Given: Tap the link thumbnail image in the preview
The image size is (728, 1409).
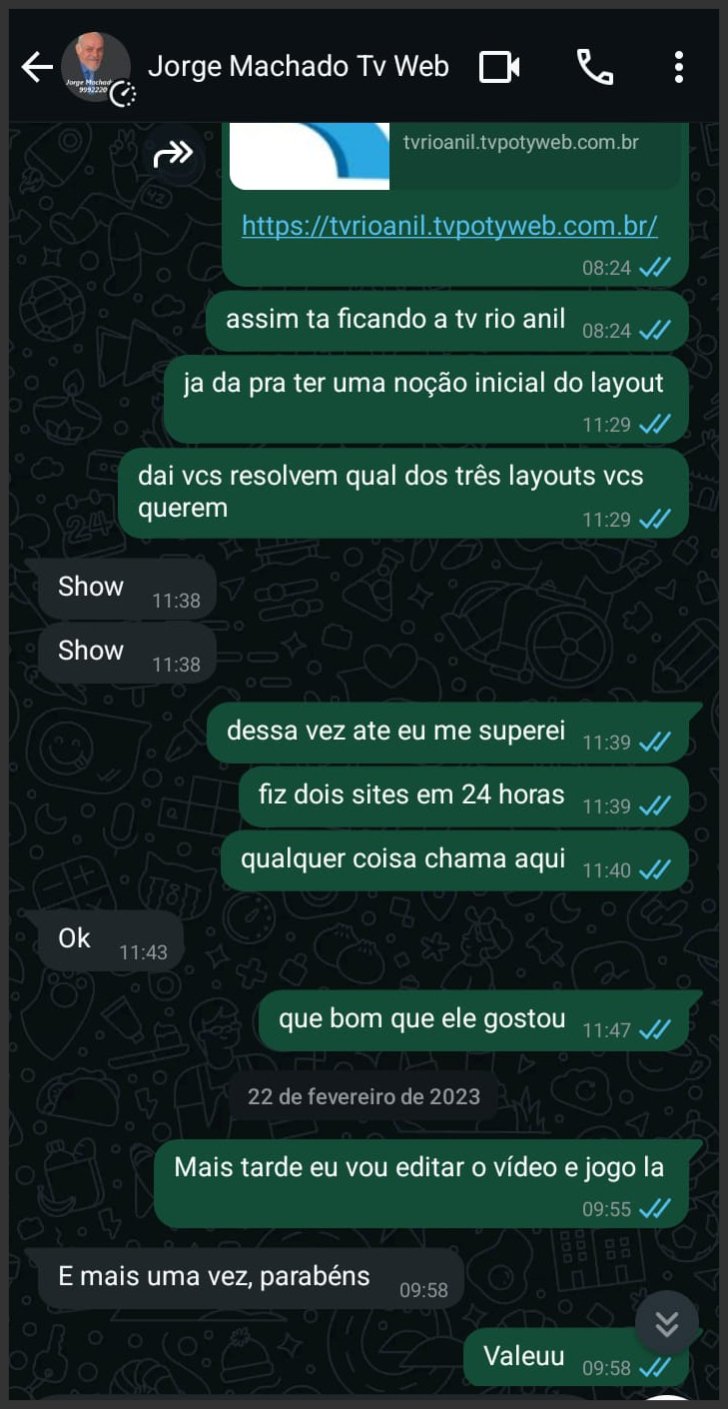Looking at the screenshot, I should [x=309, y=155].
